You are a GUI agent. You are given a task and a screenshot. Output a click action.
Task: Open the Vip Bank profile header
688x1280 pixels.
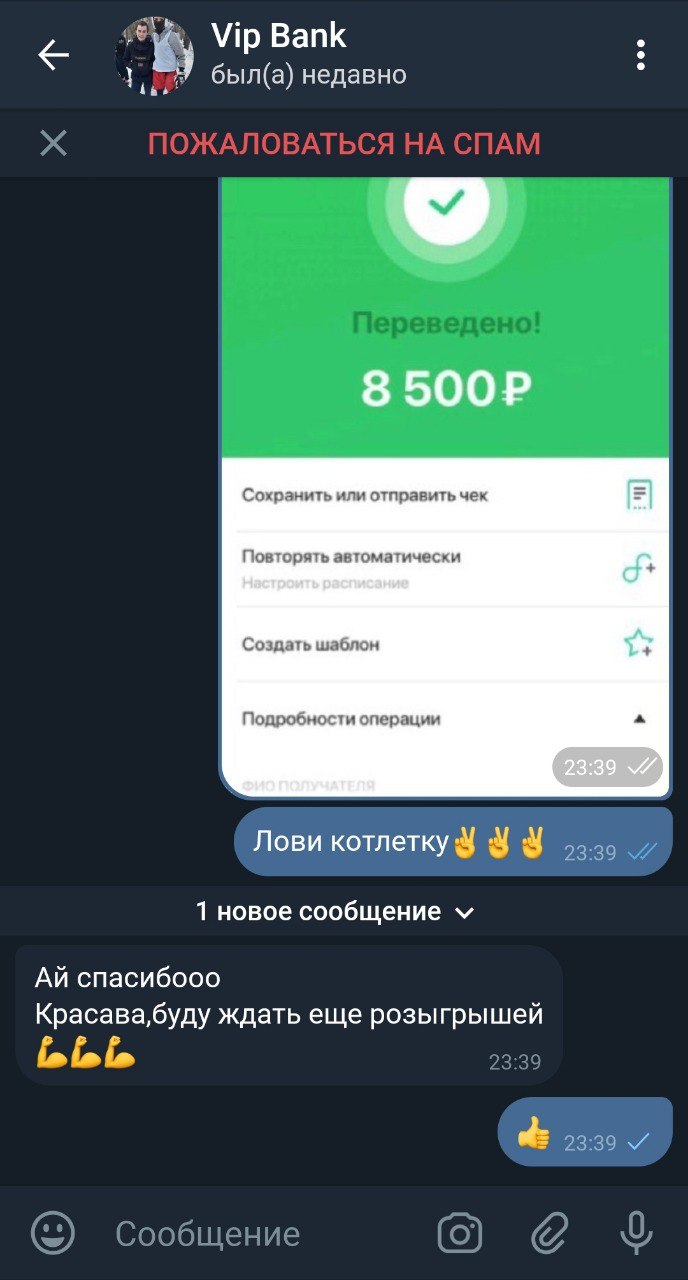click(280, 55)
